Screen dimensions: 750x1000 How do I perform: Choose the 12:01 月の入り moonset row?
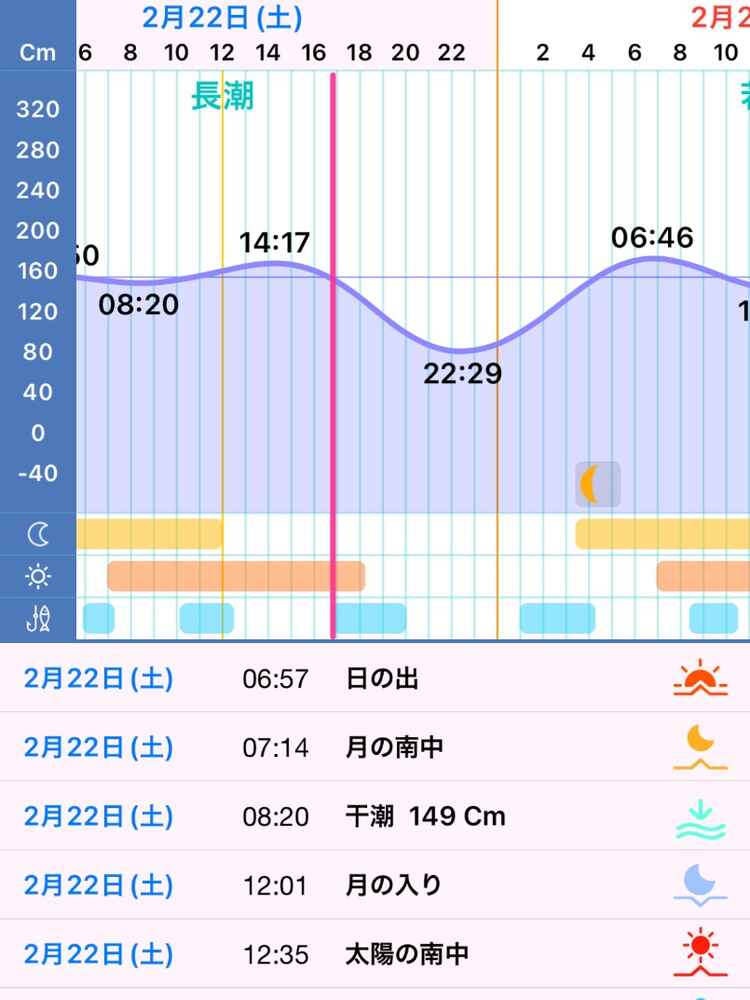[375, 885]
